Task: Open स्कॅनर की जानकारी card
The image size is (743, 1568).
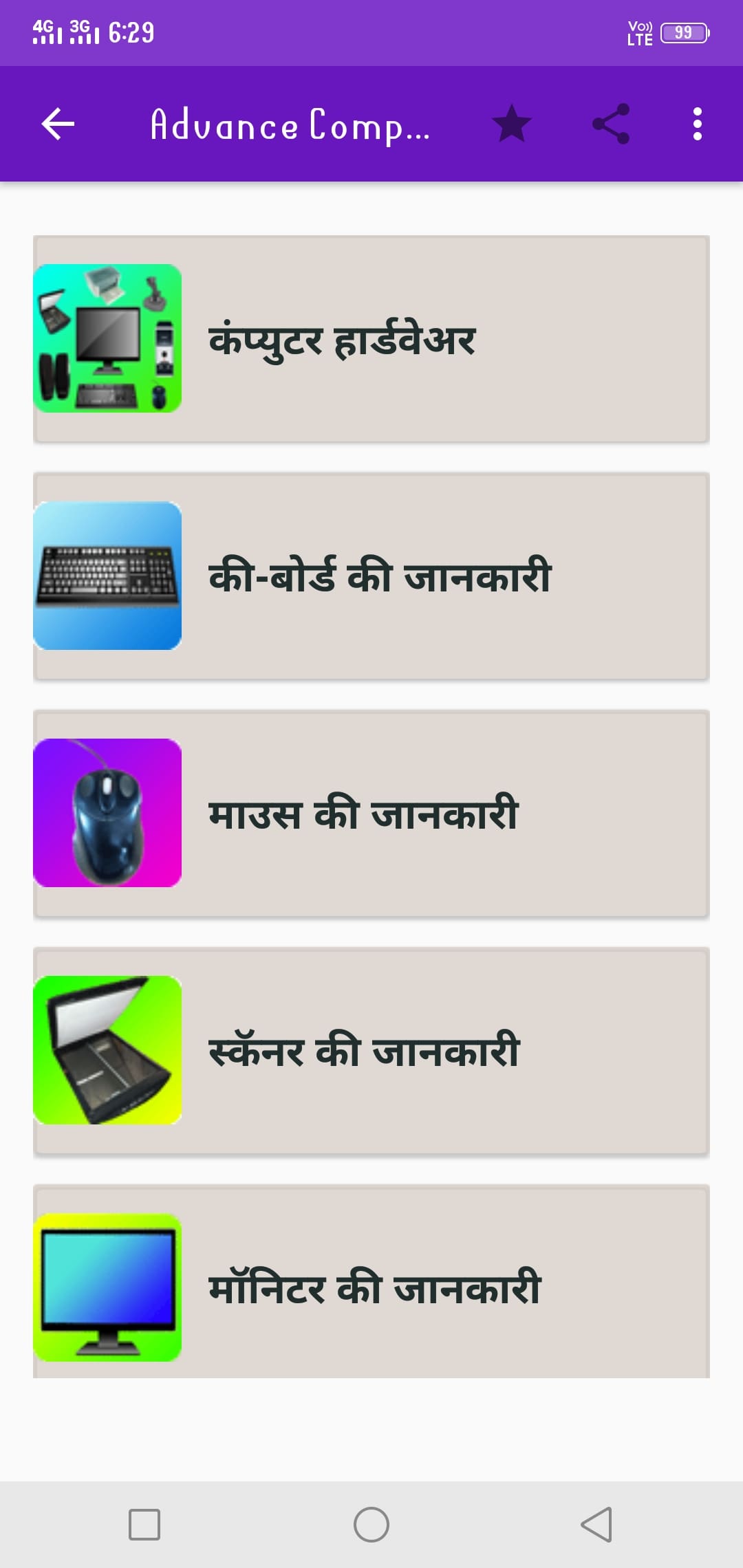Action: (x=371, y=1051)
